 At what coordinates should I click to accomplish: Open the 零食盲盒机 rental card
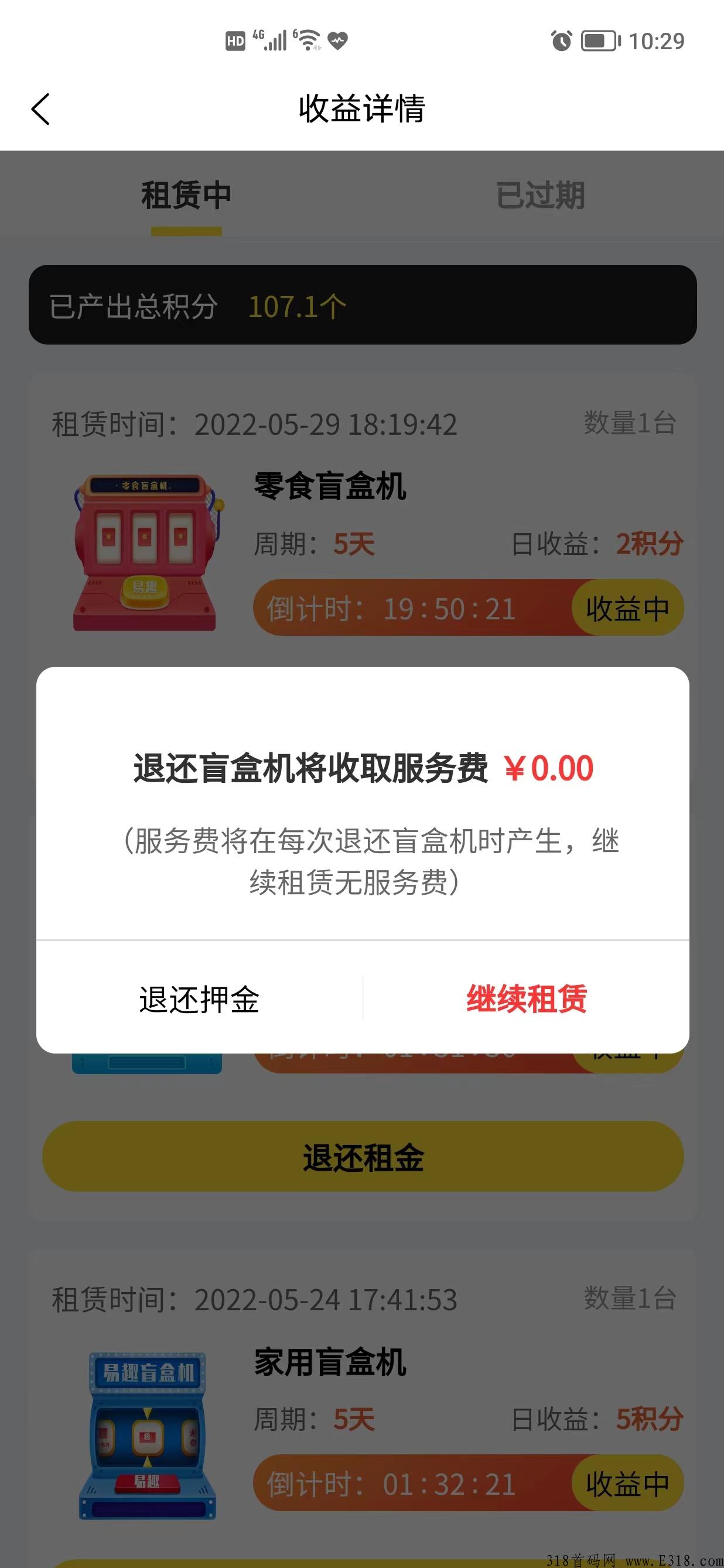330,487
